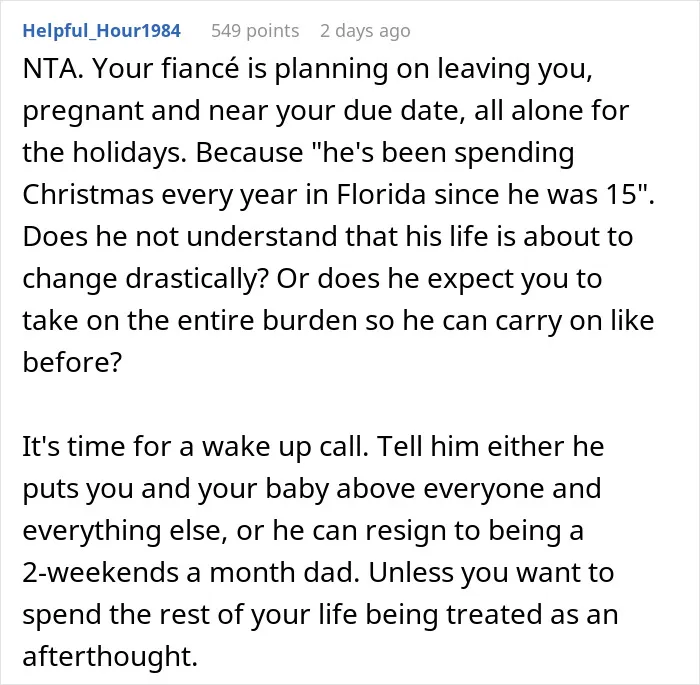This screenshot has height=685, width=700.
Task: Open Helpful_Hour1984's user profile
Action: pyautogui.click(x=101, y=31)
